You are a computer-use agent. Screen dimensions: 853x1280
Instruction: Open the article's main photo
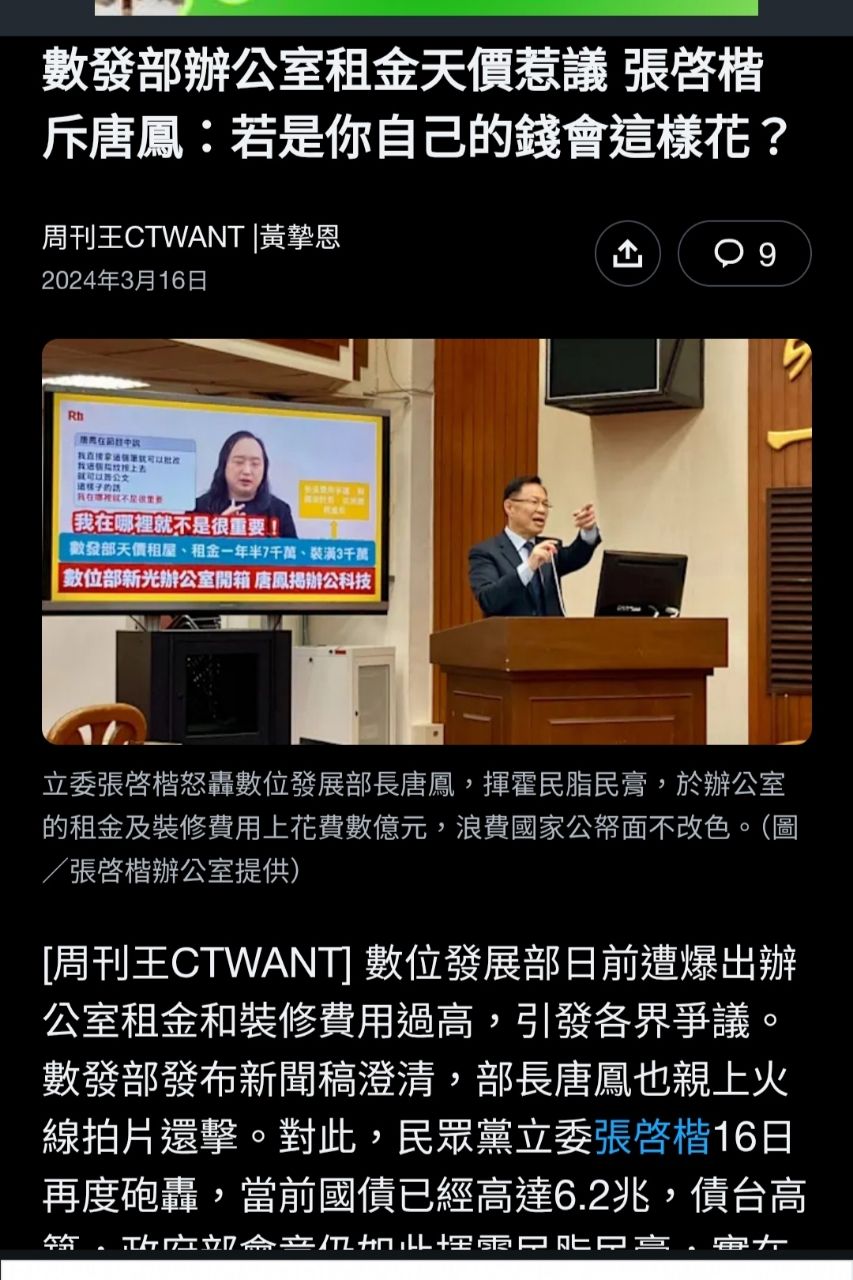[x=426, y=541]
